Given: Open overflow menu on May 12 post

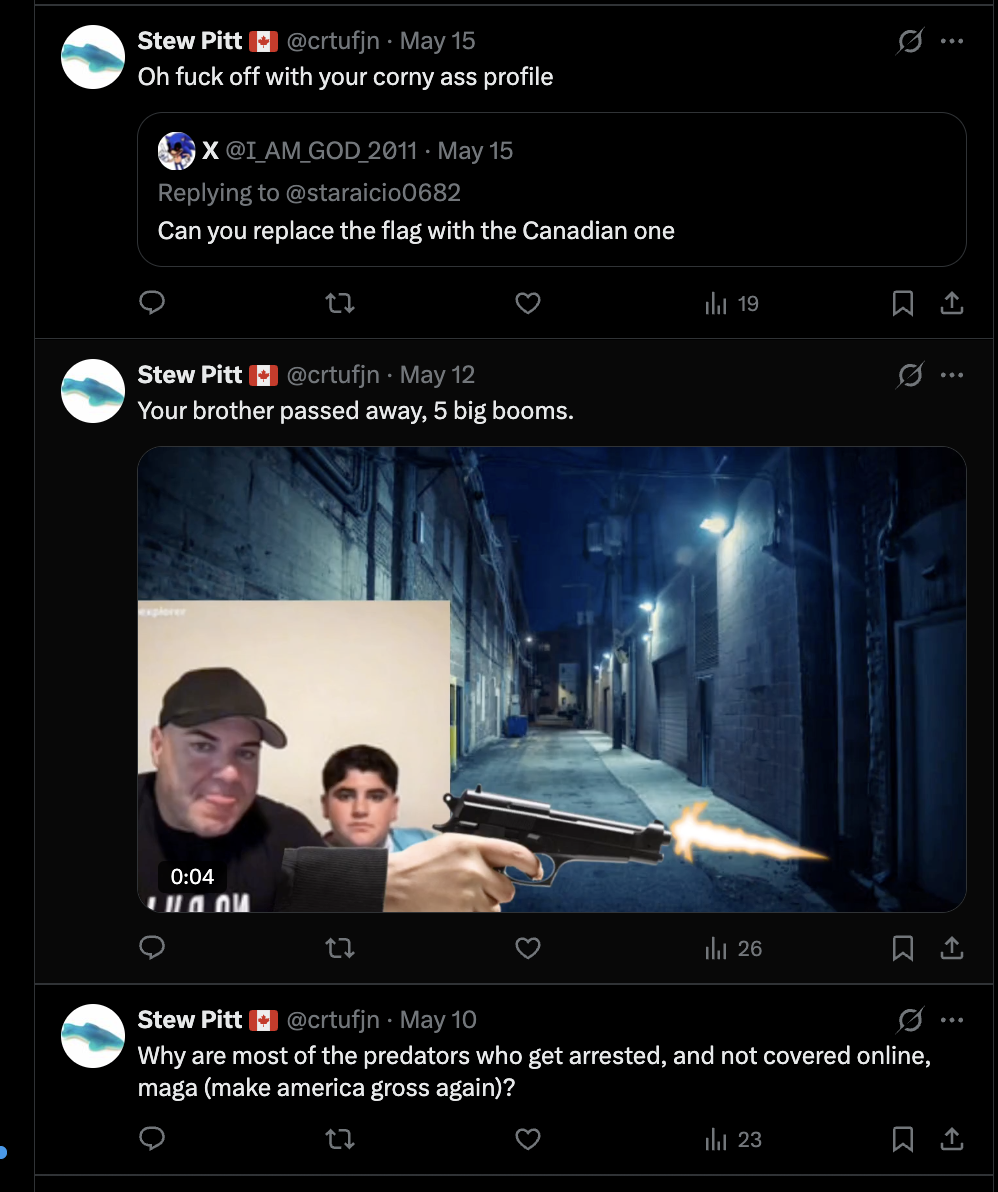Looking at the screenshot, I should 952,375.
